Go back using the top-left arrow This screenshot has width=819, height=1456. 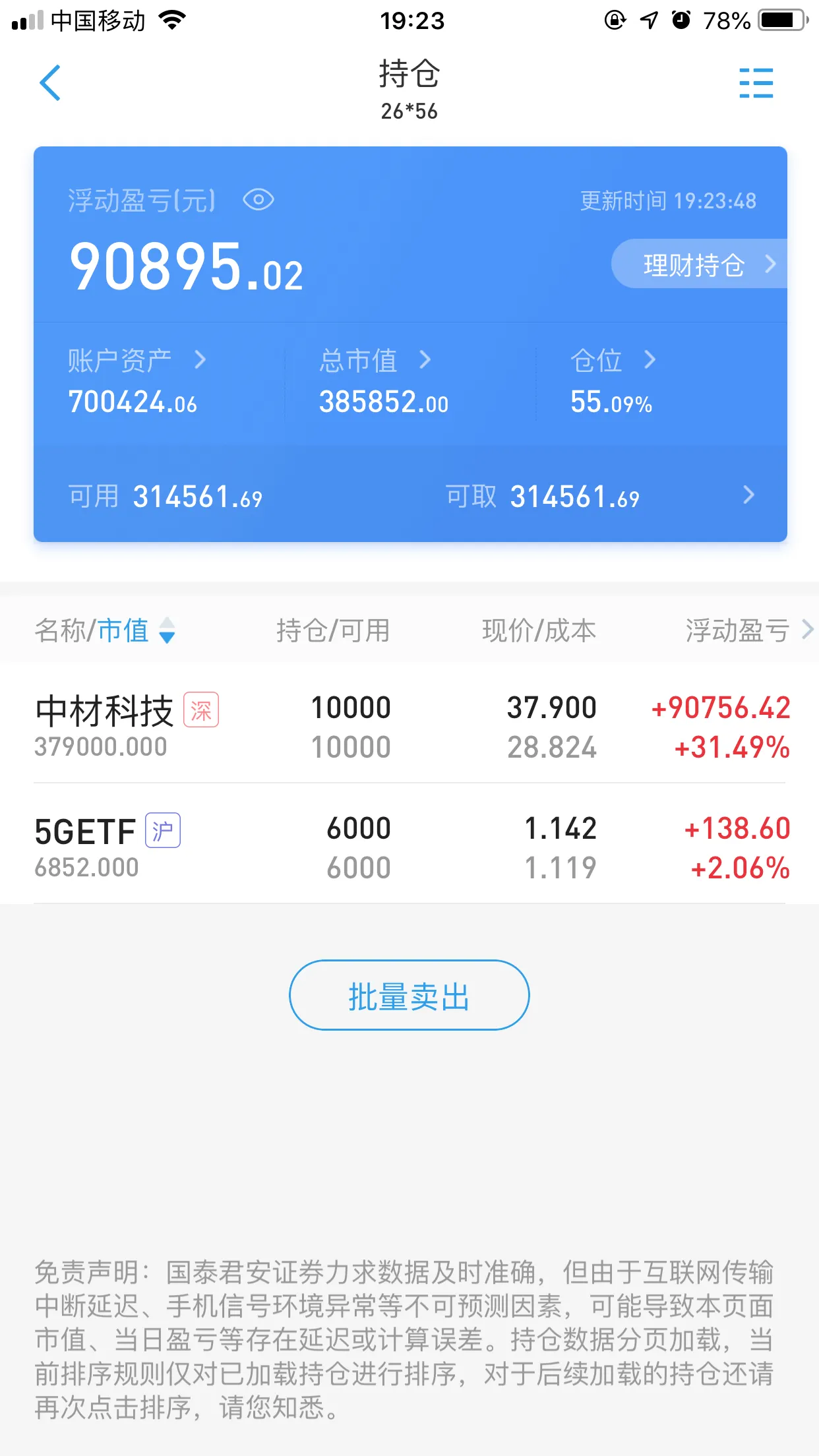(x=50, y=83)
